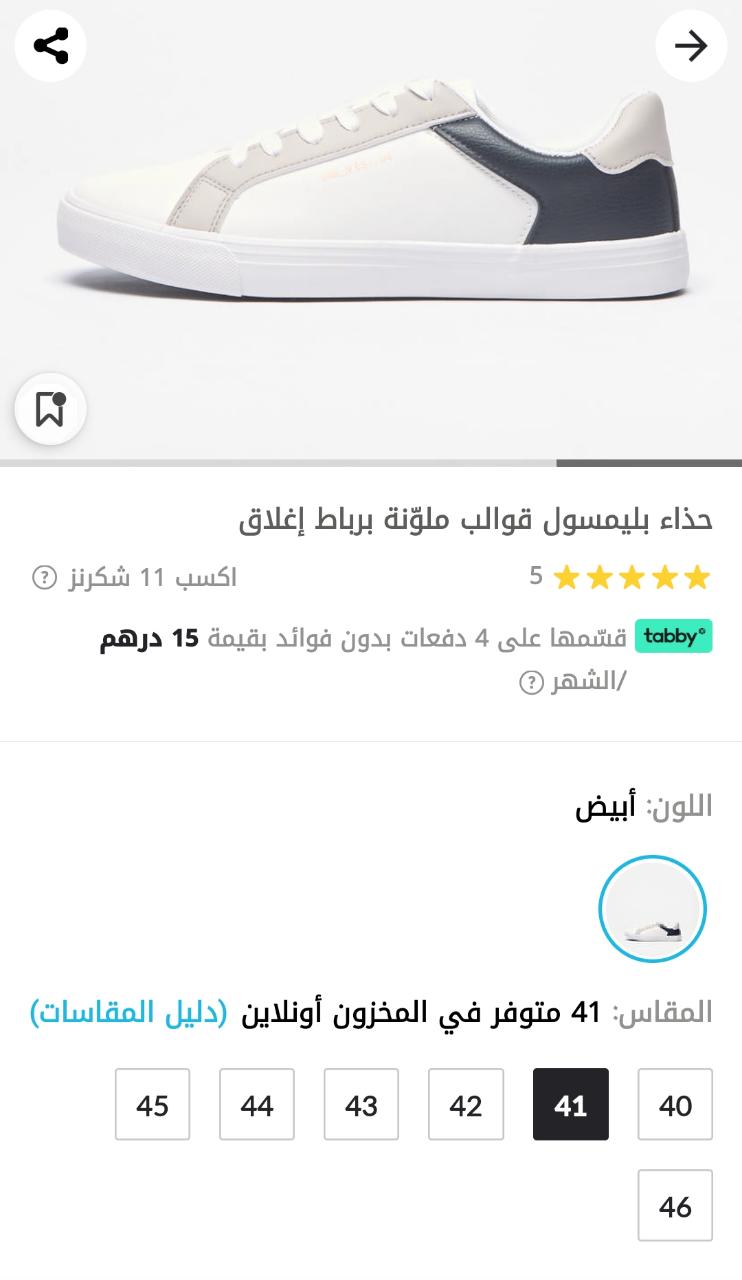Open tabby installment info question mark
This screenshot has height=1280, width=742.
530,683
